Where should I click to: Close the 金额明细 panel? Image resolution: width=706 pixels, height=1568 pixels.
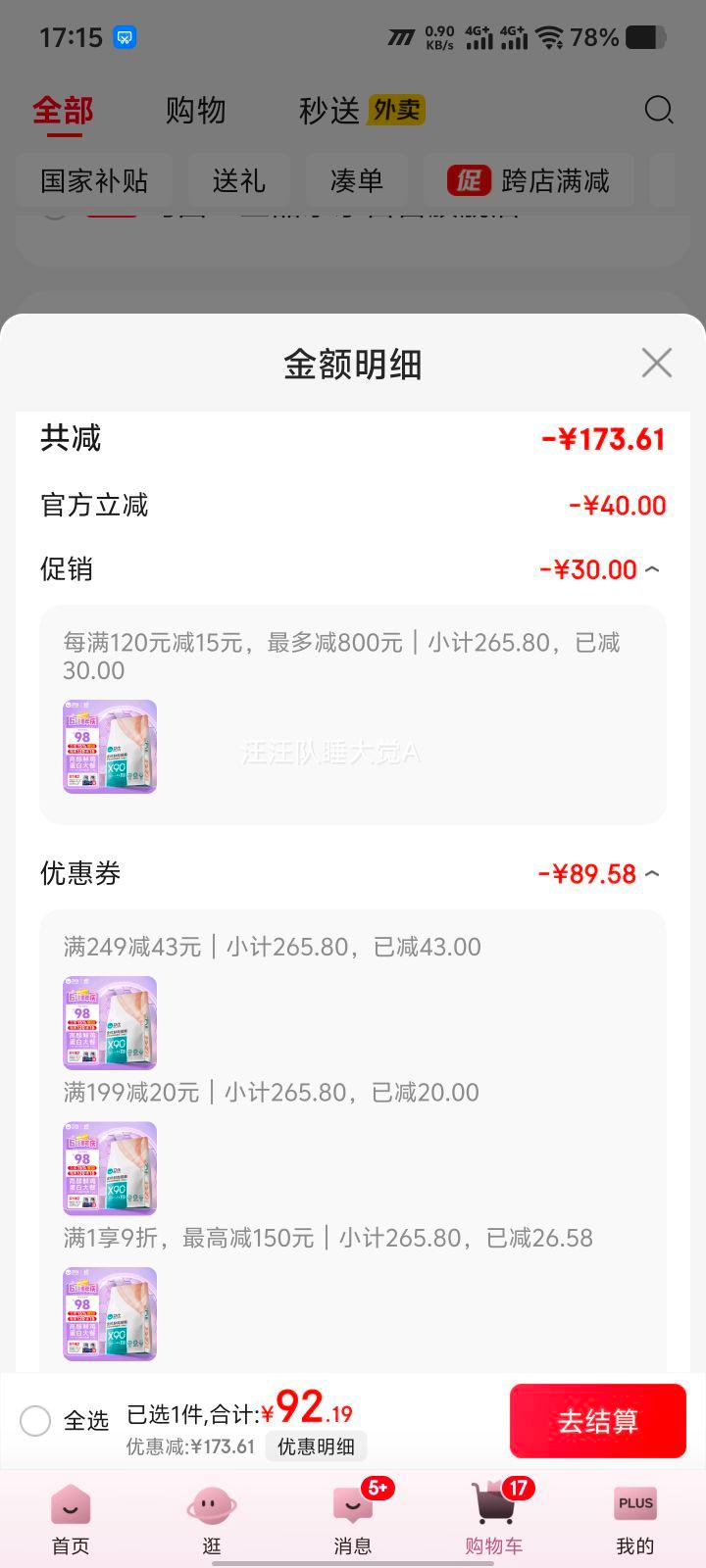tap(656, 363)
